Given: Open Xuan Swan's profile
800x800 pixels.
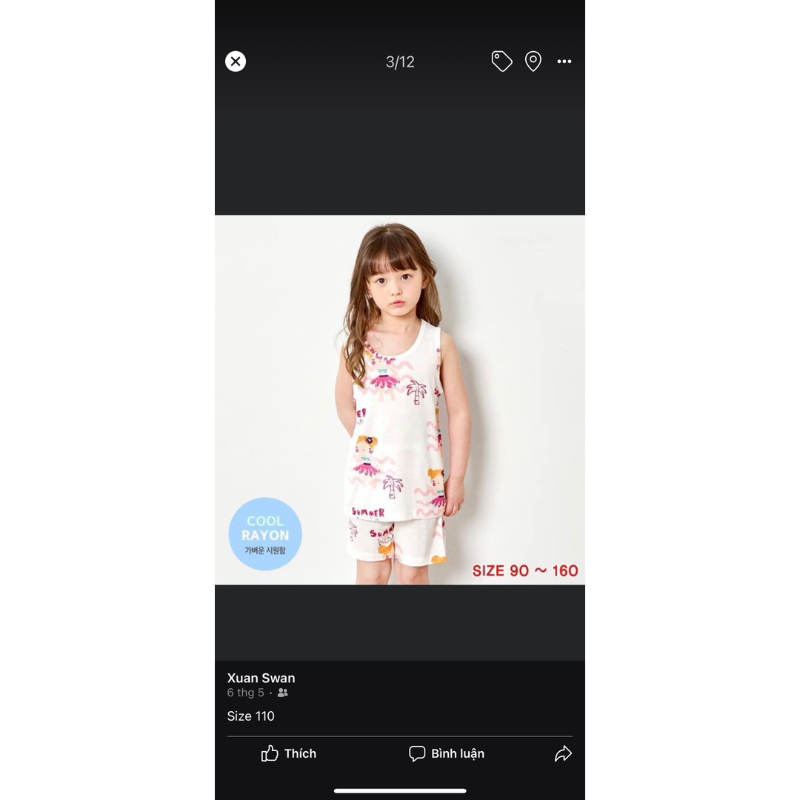Looking at the screenshot, I should click(261, 678).
